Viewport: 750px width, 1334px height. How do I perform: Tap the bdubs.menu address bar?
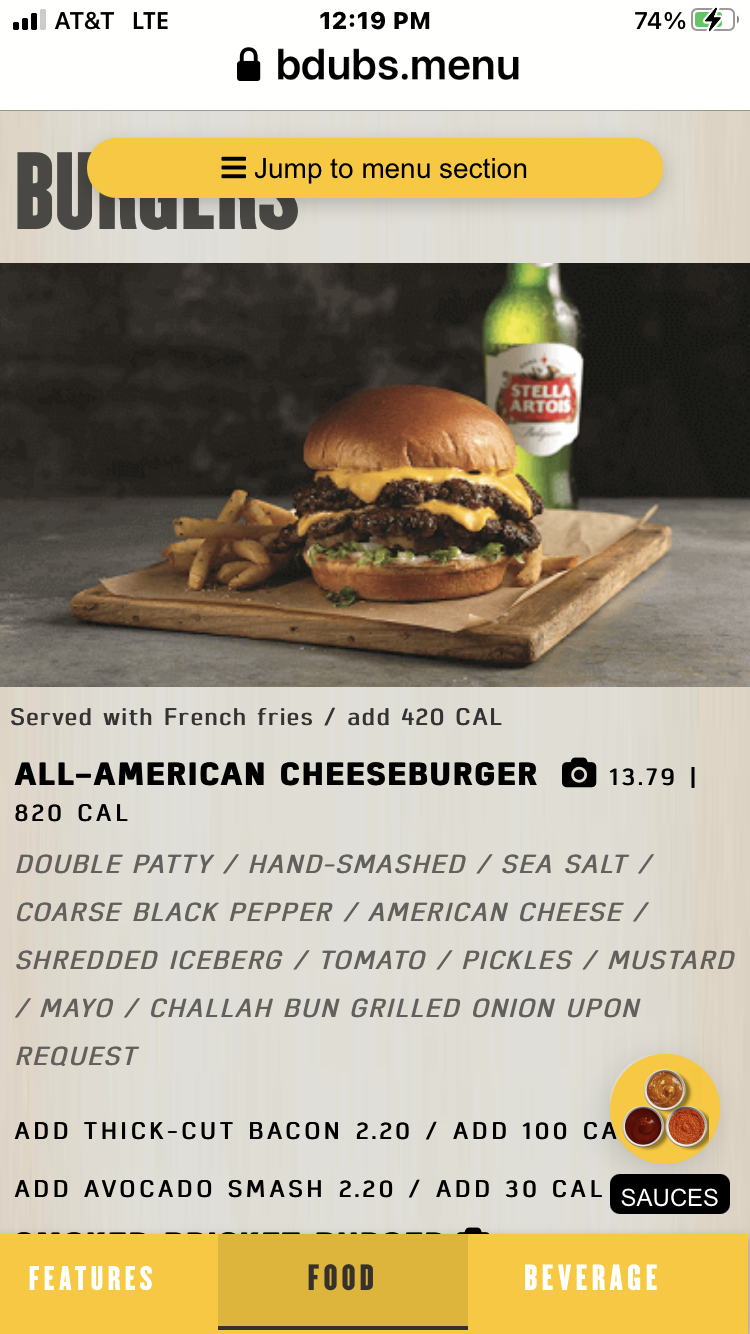[x=378, y=66]
